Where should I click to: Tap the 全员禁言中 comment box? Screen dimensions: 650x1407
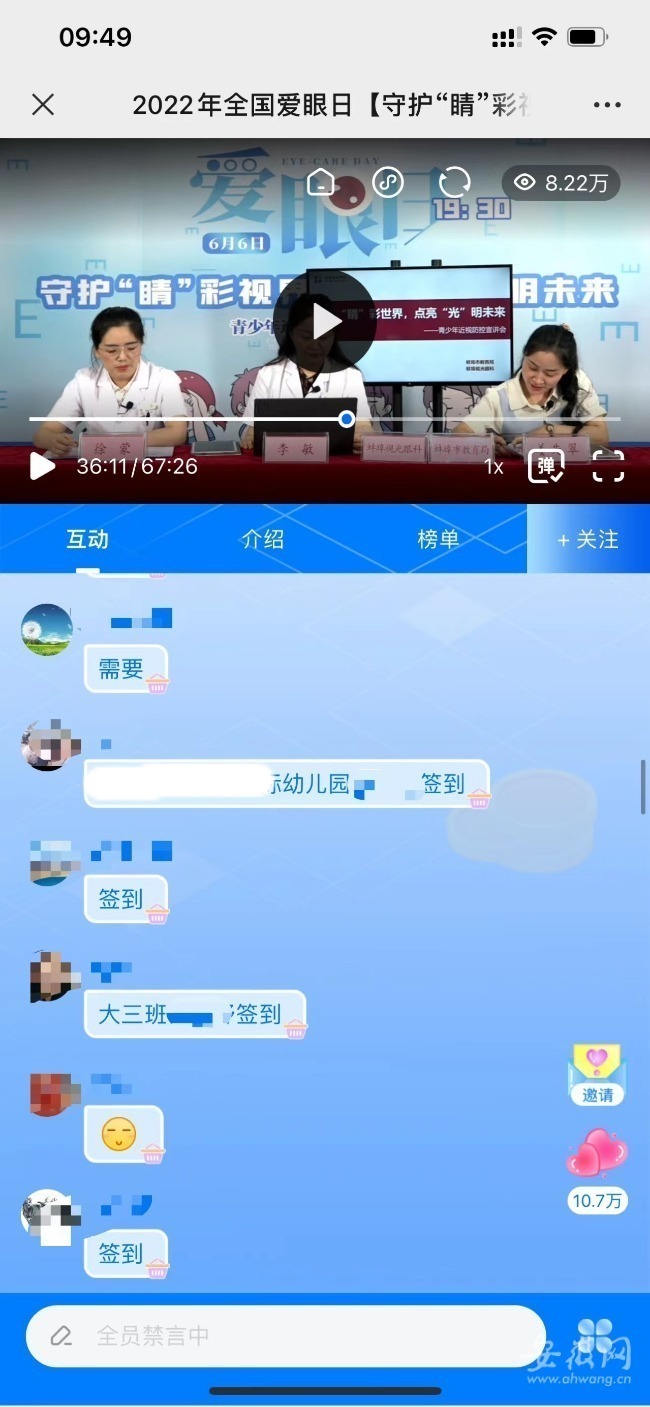tap(285, 1335)
